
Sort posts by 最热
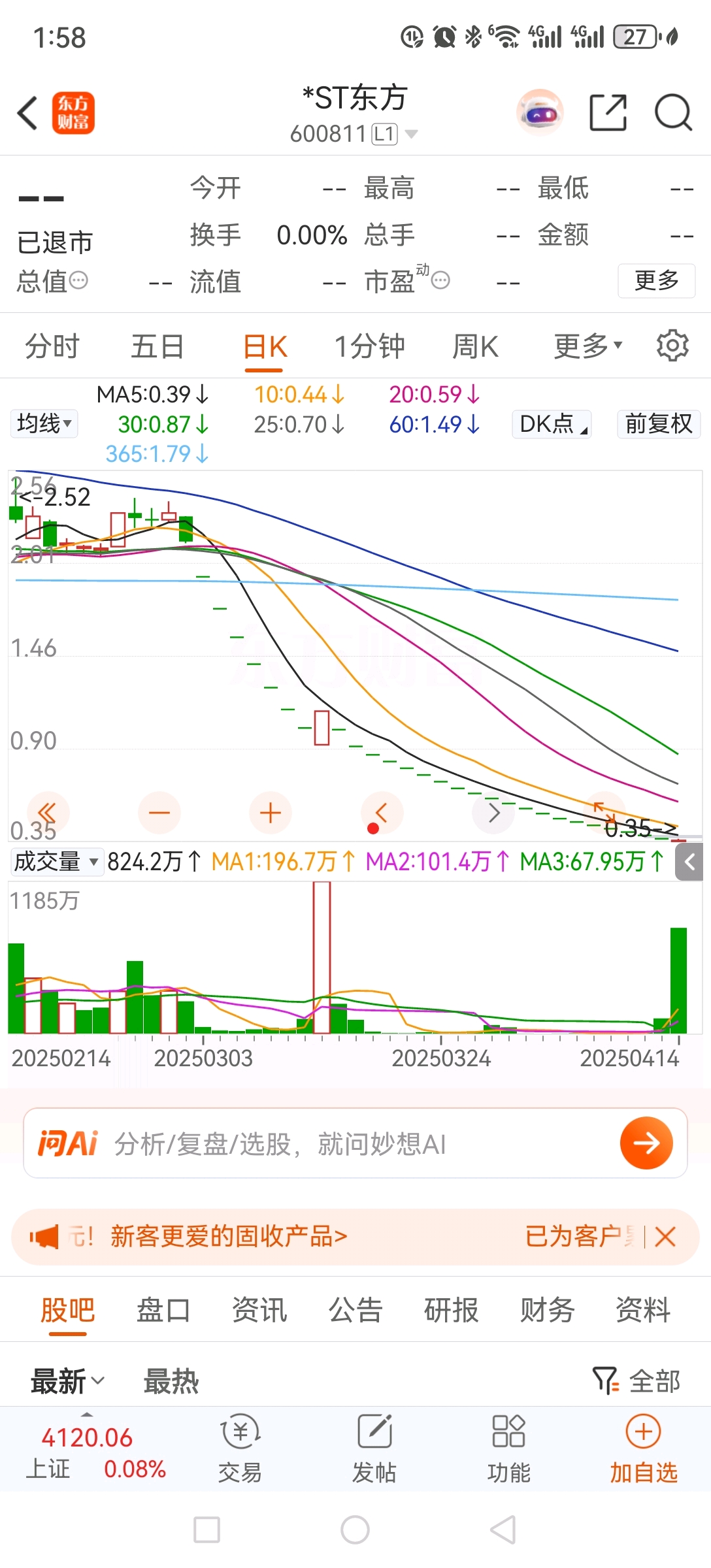171,1382
